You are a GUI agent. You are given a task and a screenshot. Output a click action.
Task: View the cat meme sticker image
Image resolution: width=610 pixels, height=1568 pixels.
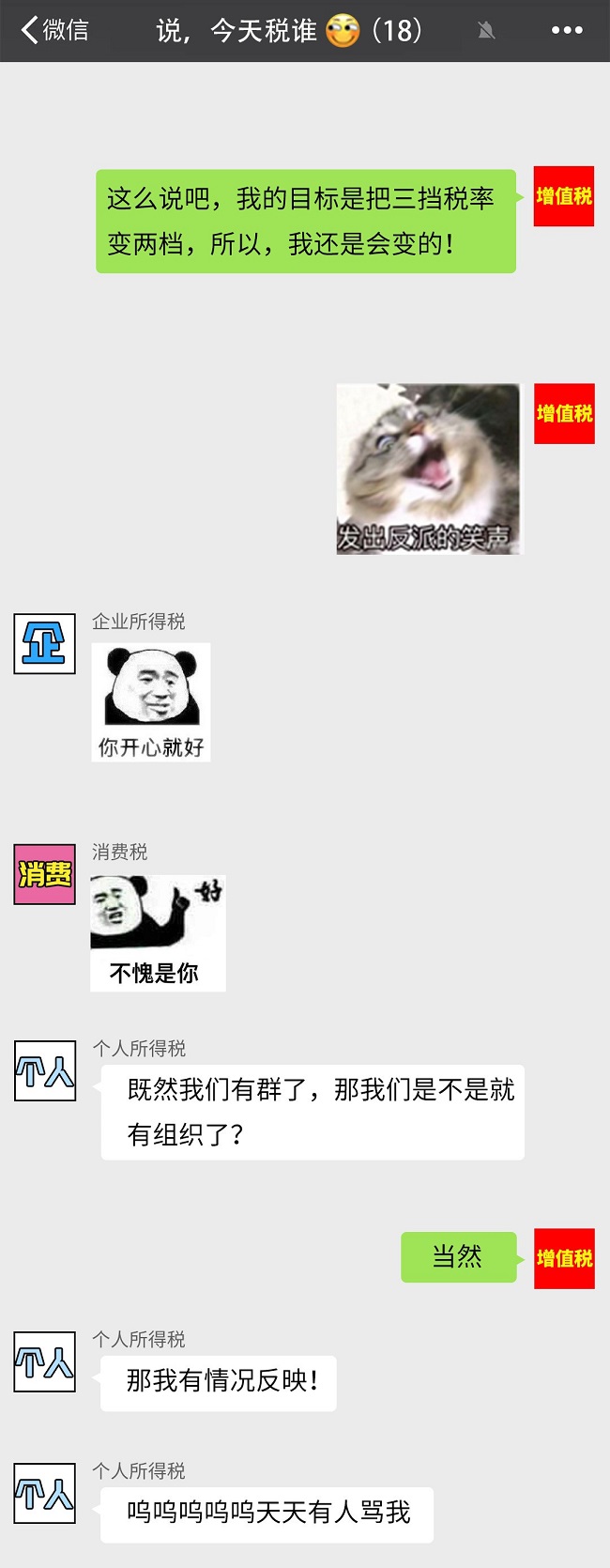click(428, 469)
